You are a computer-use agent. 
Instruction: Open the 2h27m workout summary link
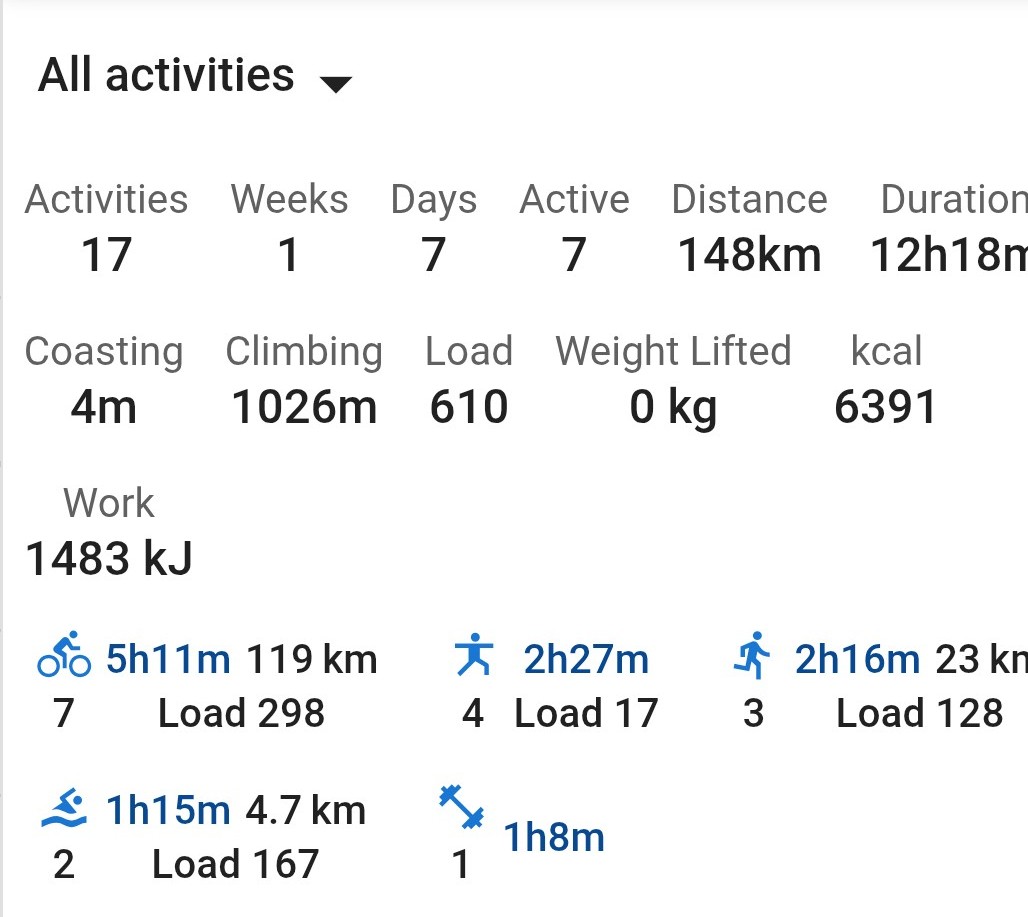[585, 660]
